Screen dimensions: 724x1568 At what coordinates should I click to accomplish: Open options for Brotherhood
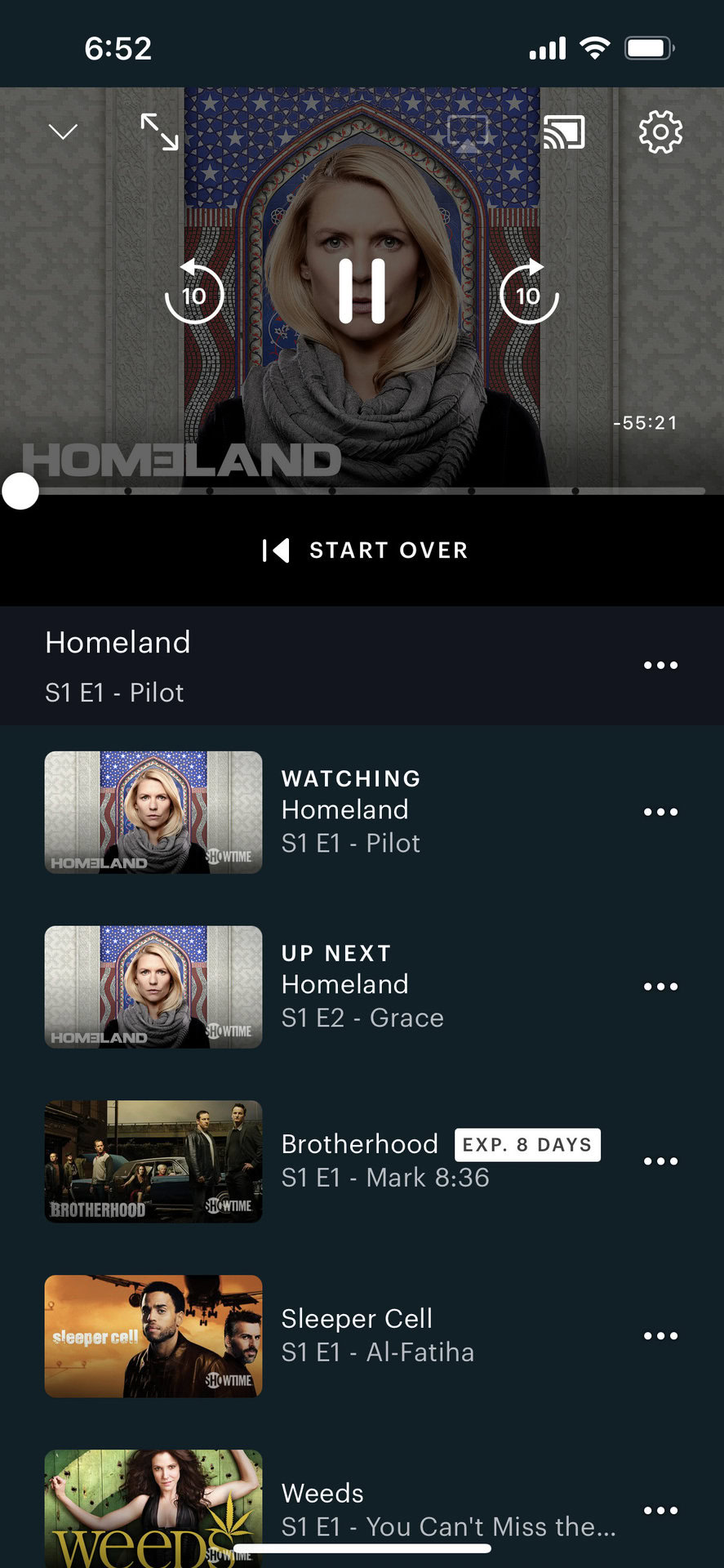660,1161
